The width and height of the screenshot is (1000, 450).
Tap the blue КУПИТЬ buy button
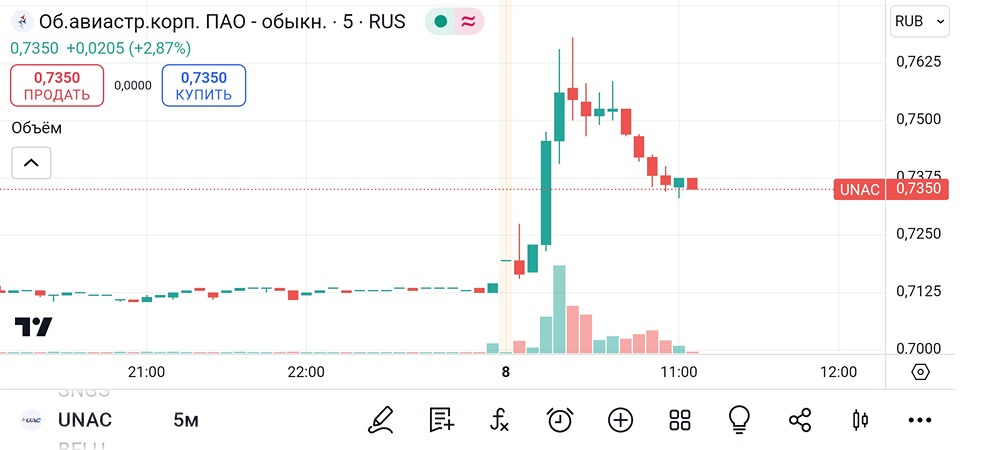pyautogui.click(x=203, y=86)
